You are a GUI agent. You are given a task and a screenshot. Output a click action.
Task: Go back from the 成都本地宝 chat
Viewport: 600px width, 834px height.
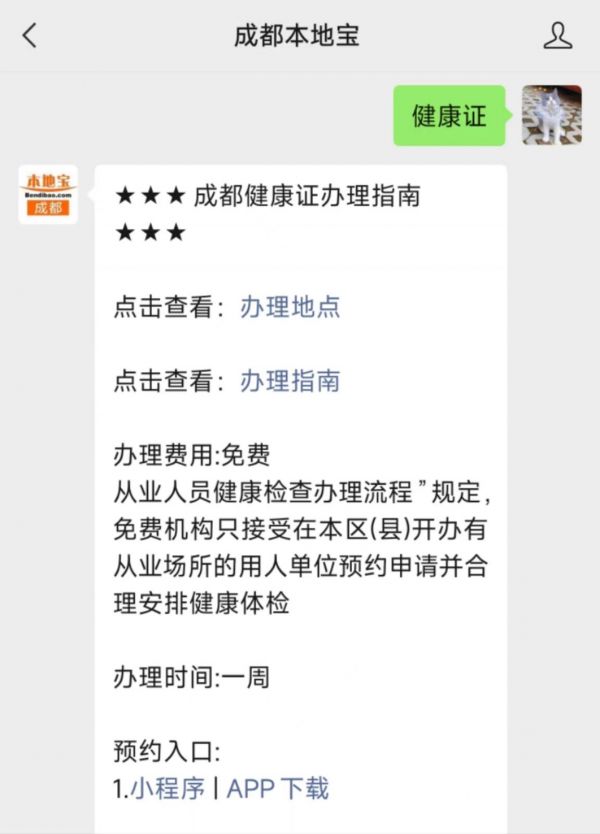(x=30, y=36)
